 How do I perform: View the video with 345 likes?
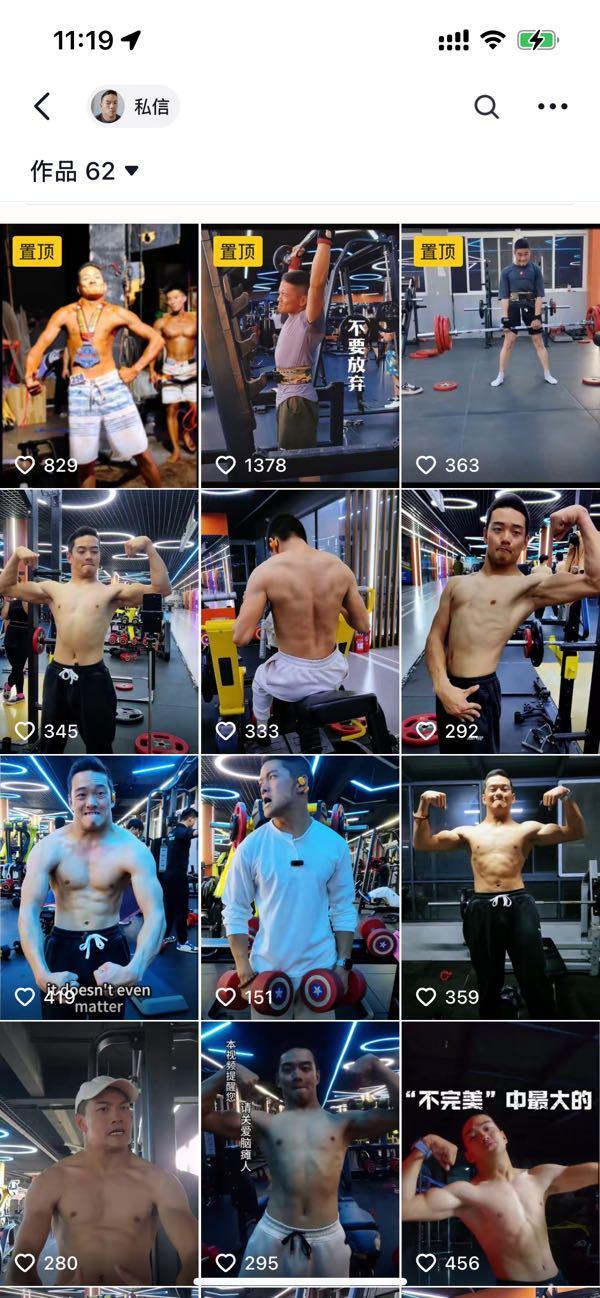tap(99, 621)
